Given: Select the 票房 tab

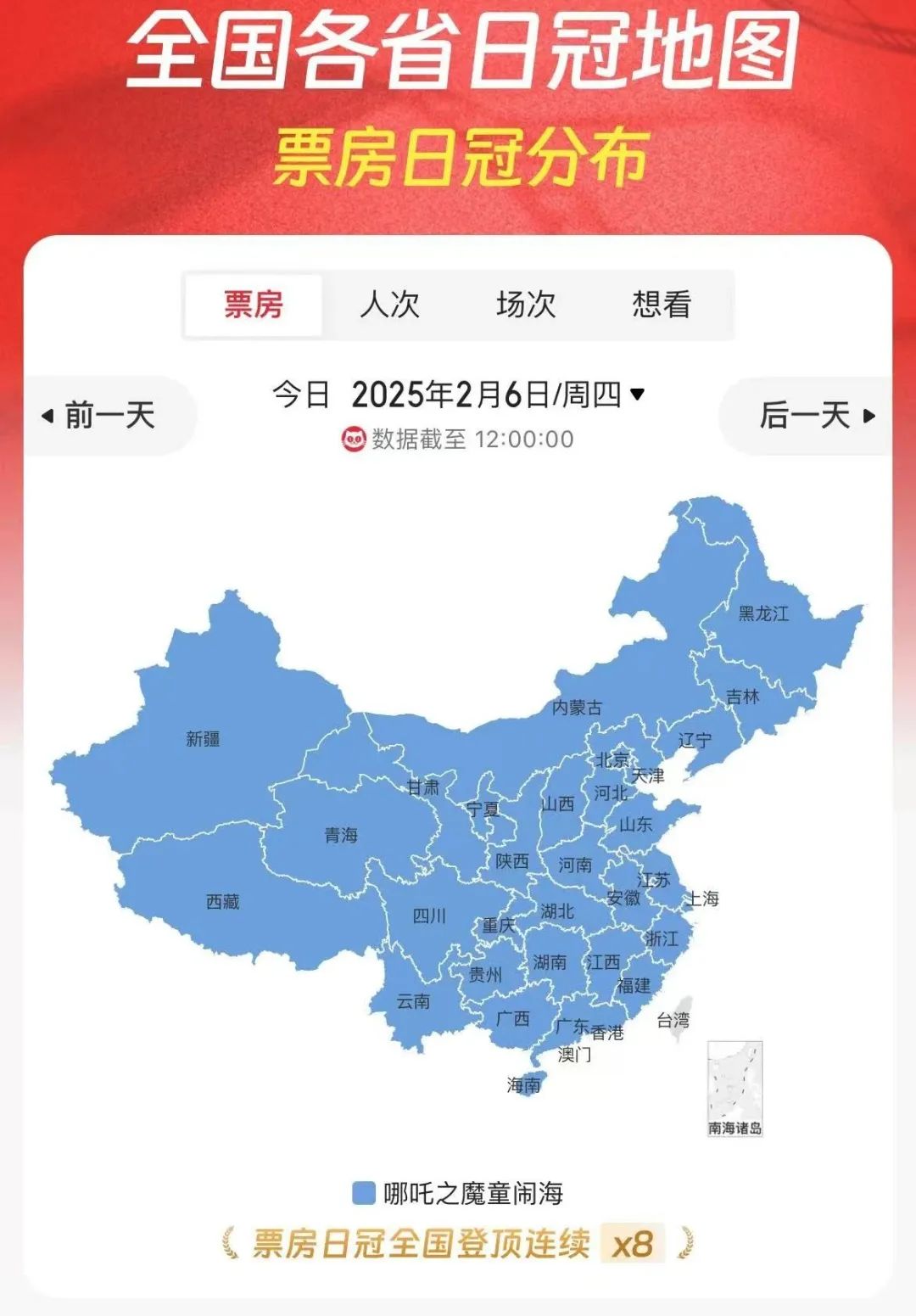Looking at the screenshot, I should pyautogui.click(x=253, y=305).
